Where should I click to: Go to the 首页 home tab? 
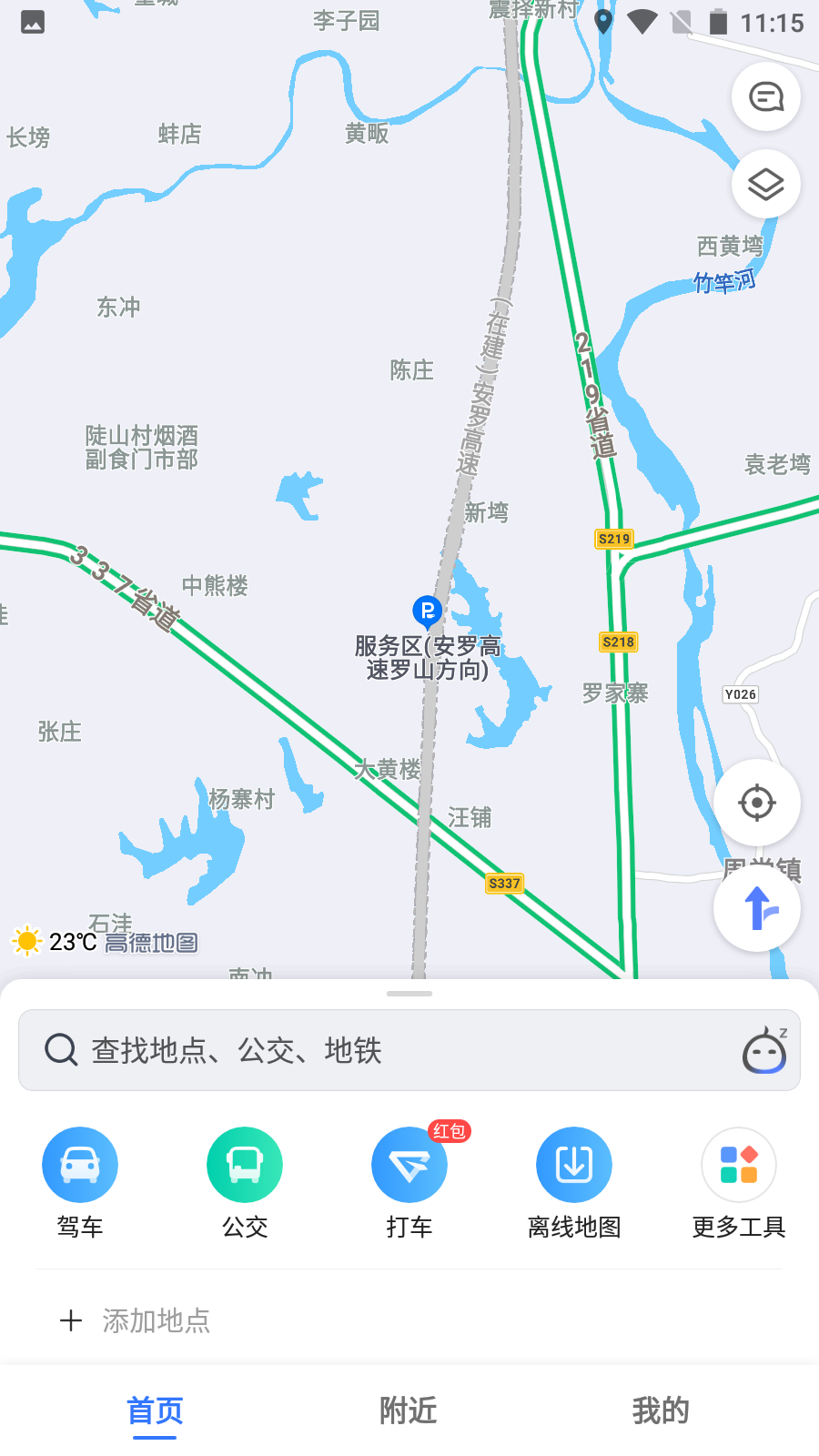tap(155, 1410)
